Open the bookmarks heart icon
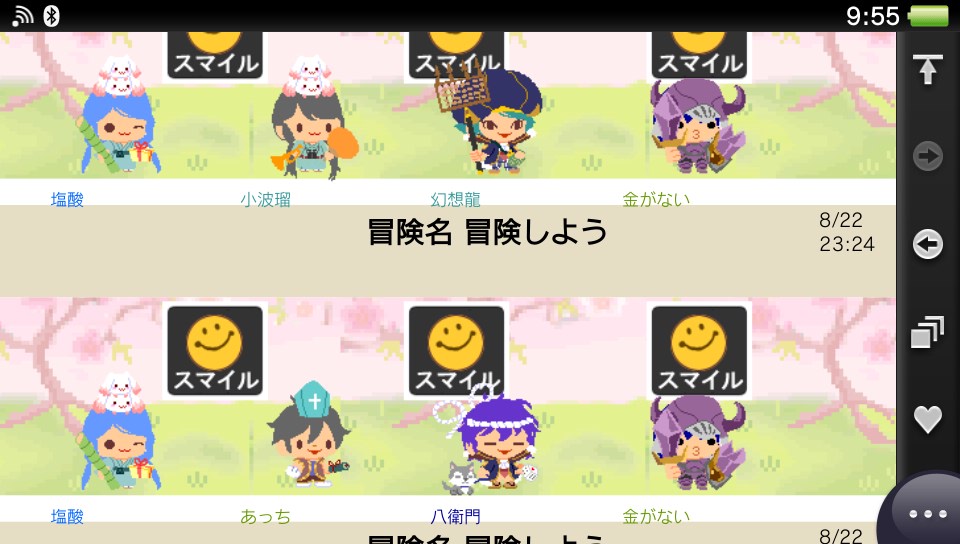960x544 pixels. [928, 419]
